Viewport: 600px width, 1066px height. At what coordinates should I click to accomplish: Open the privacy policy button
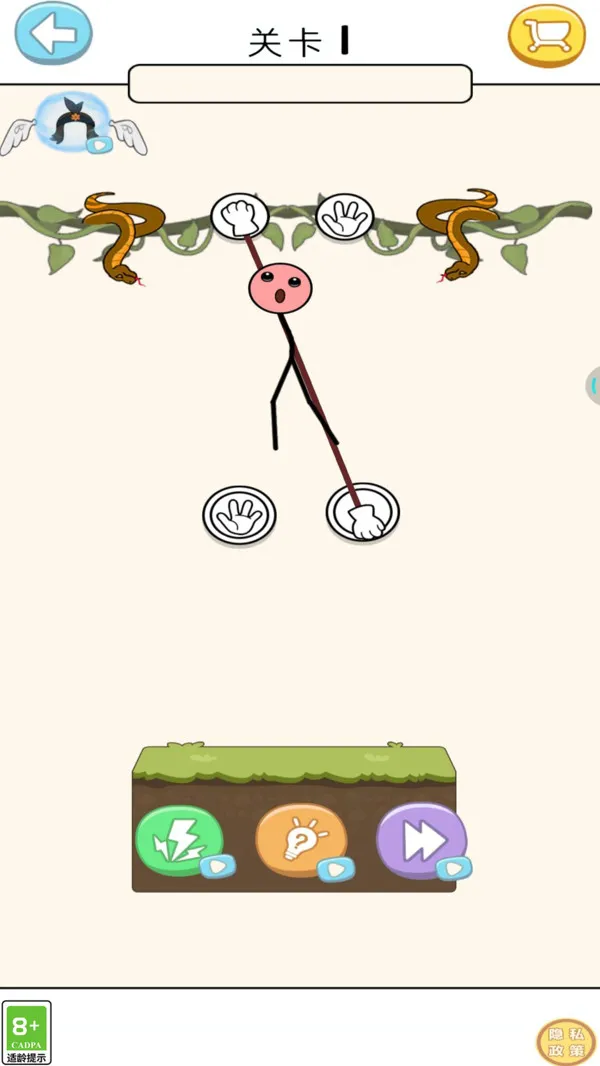point(565,1040)
